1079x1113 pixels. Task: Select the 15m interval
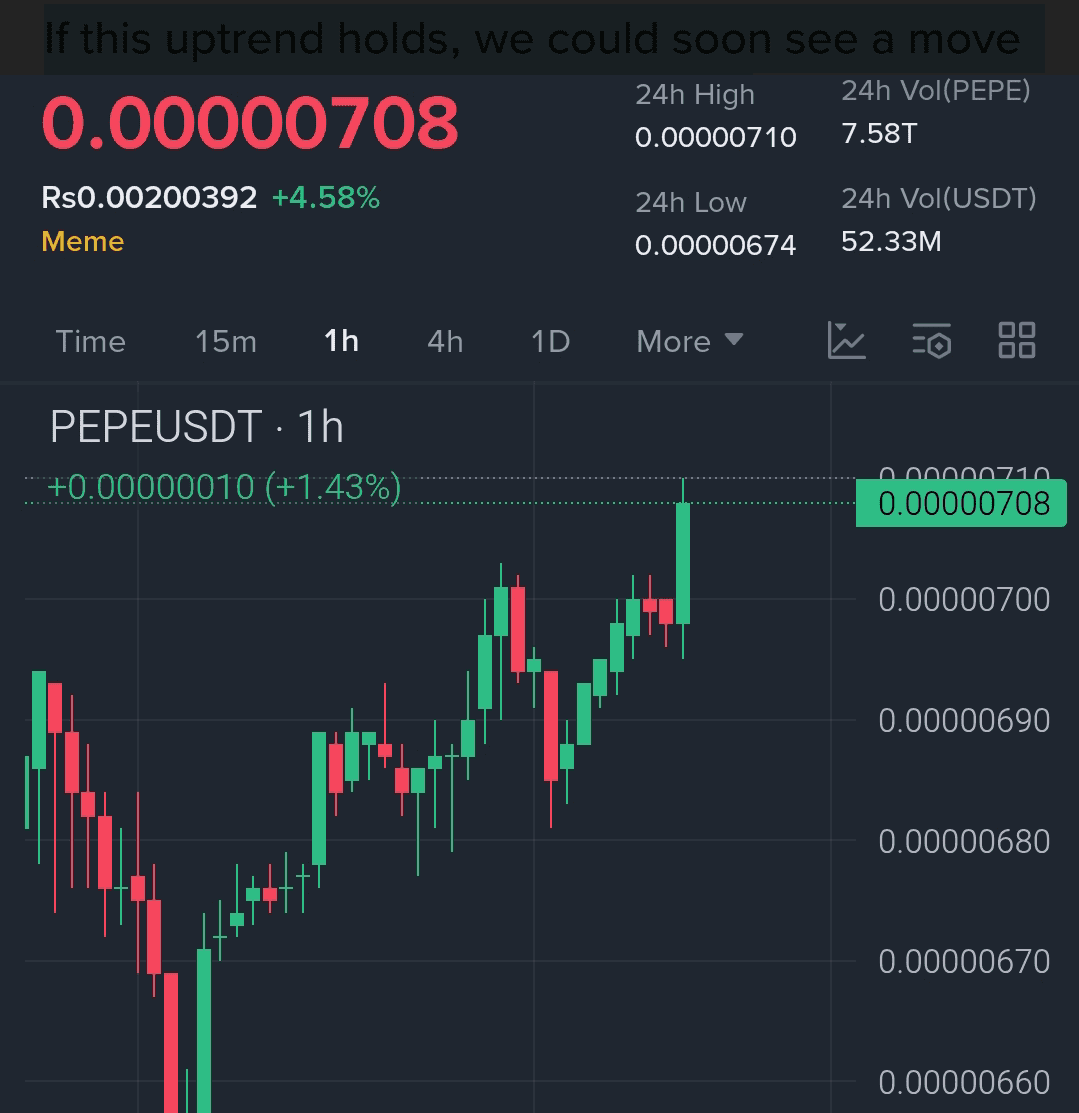click(226, 342)
